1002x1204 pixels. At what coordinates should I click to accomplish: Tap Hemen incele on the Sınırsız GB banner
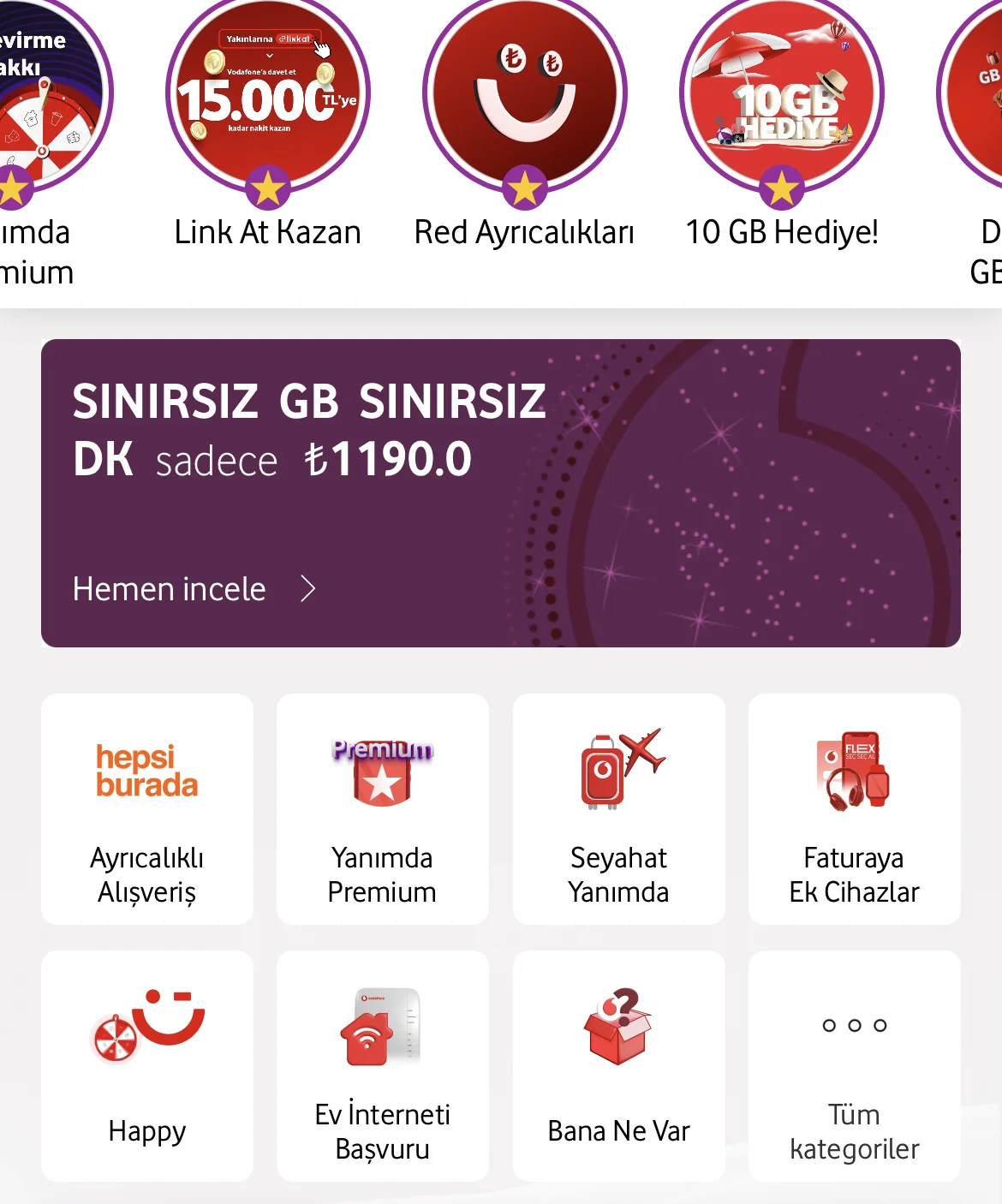coord(194,589)
